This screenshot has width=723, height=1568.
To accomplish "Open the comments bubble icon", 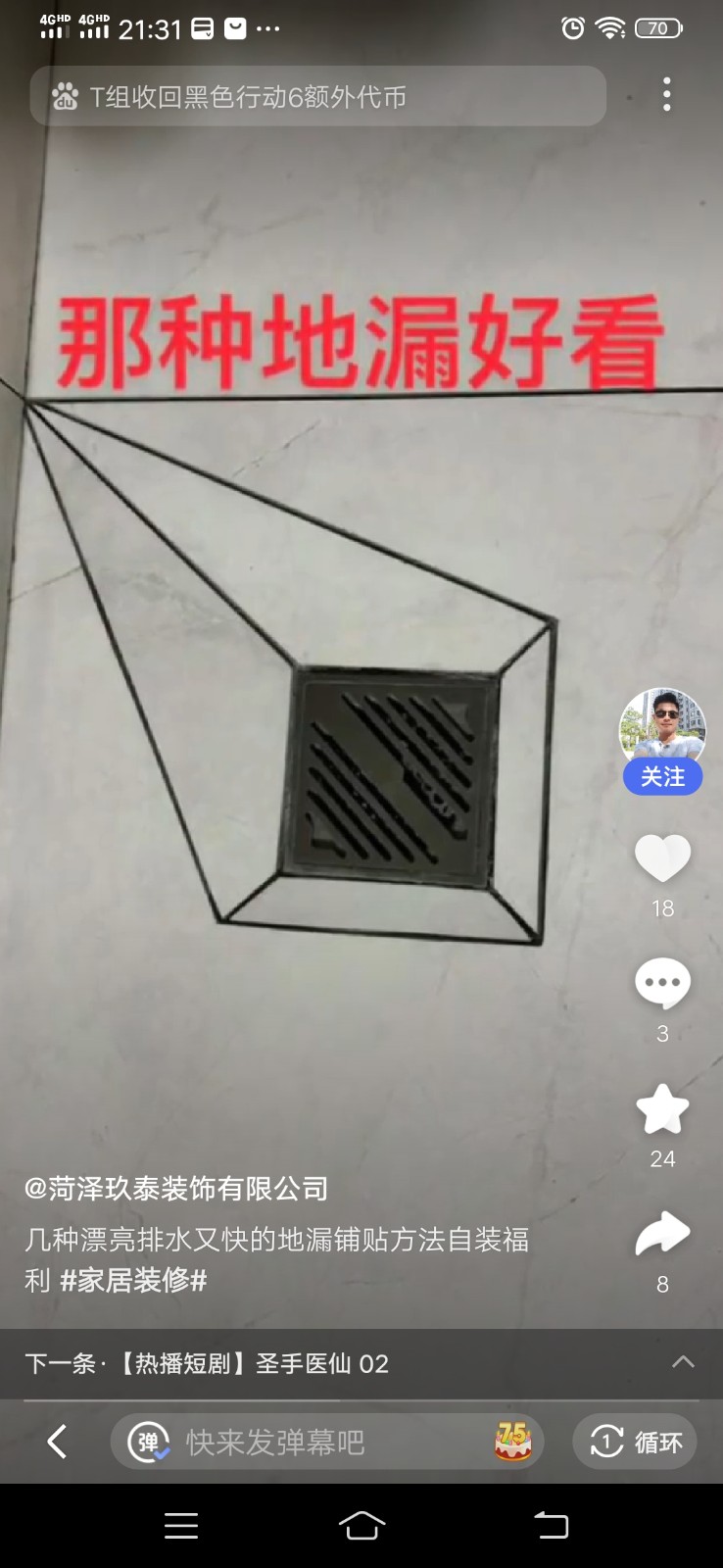I will (662, 983).
